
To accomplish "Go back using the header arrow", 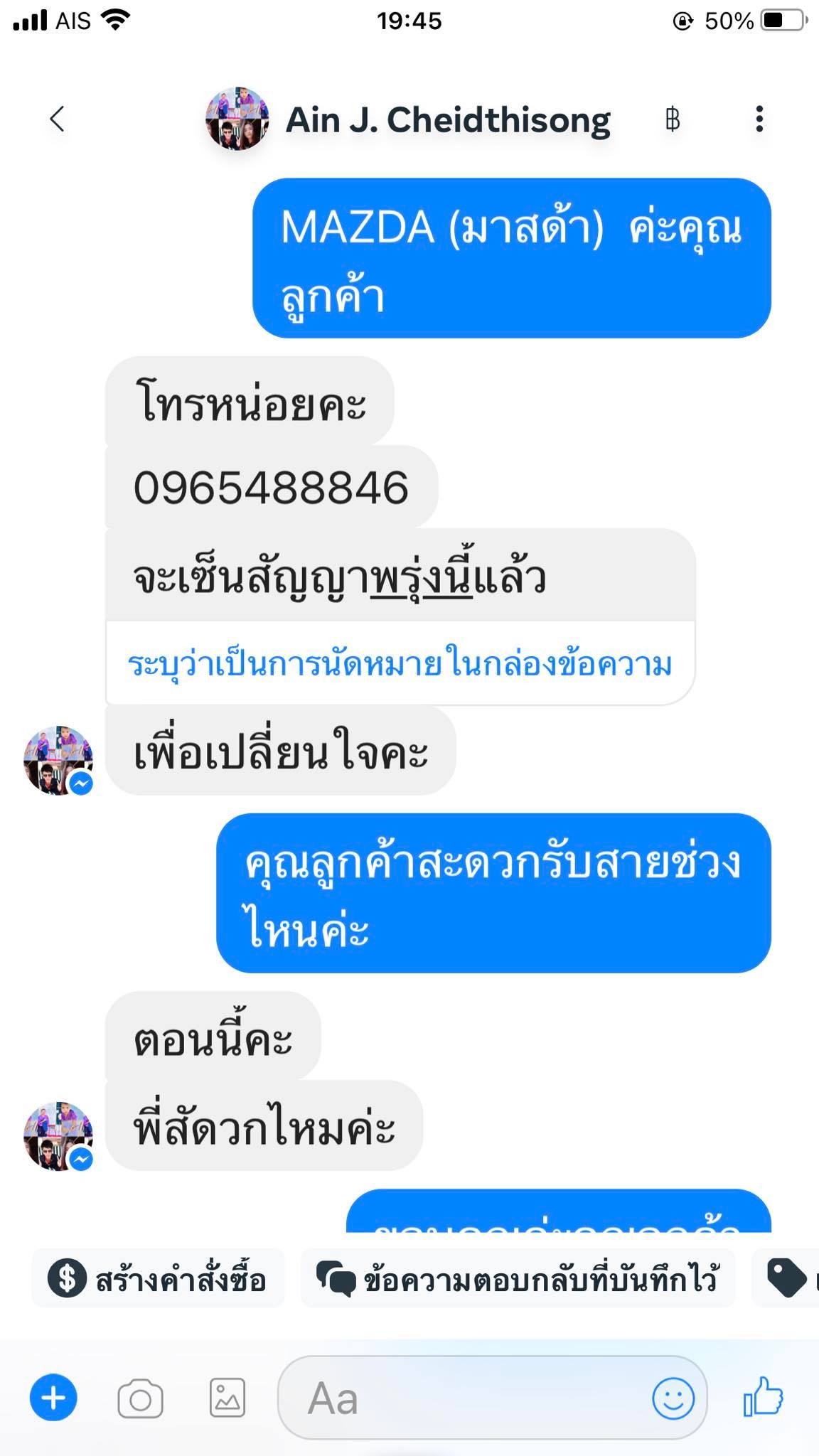I will (58, 119).
